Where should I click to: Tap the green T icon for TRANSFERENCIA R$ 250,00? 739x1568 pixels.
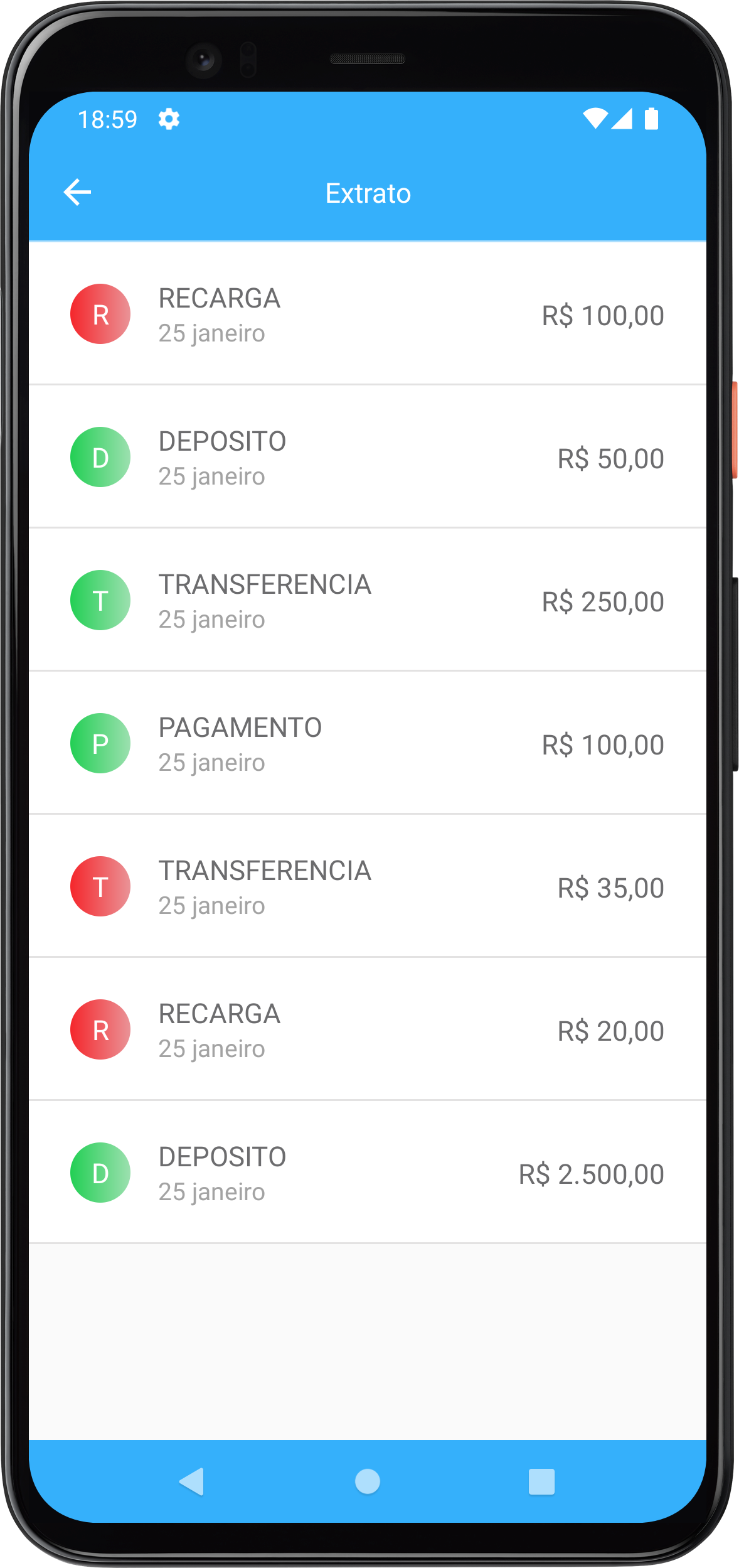point(100,600)
